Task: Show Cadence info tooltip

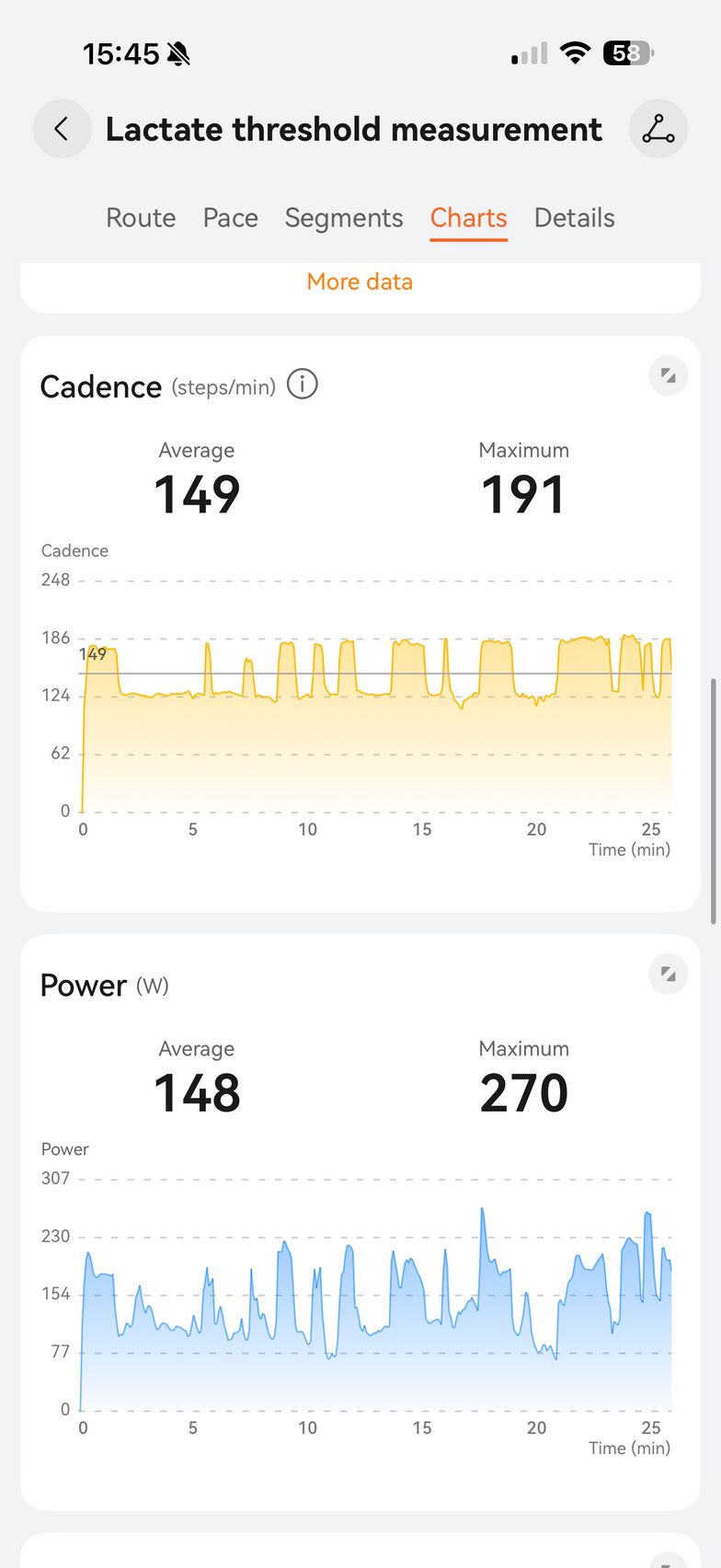Action: [x=302, y=384]
